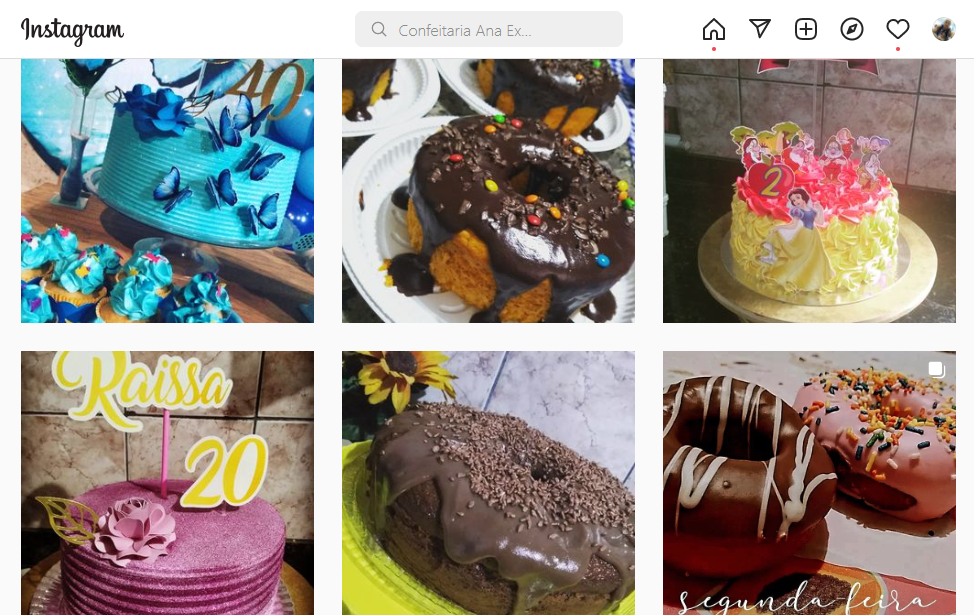Open the profile avatar menu
Screen dimensions: 974x615
(944, 29)
